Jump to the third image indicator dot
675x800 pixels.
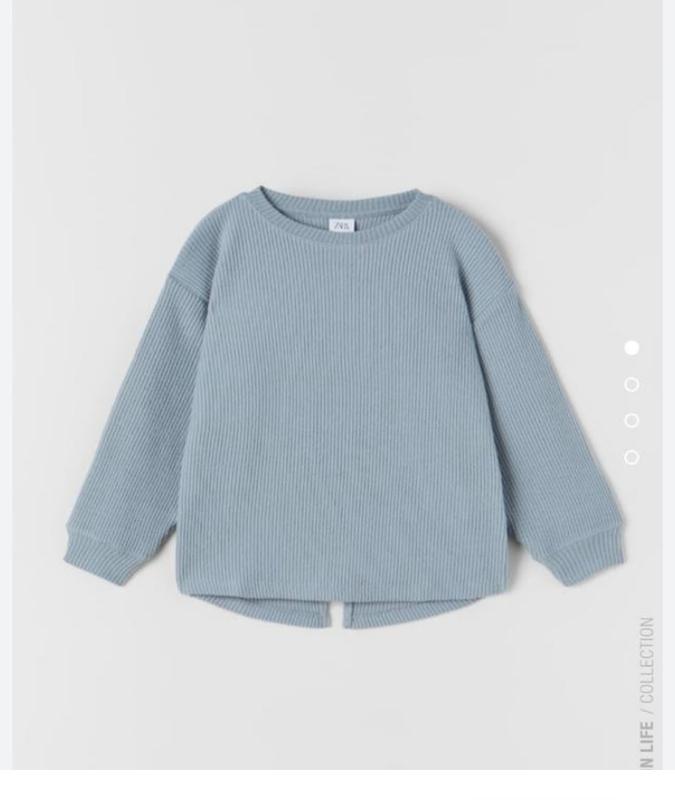coord(631,420)
